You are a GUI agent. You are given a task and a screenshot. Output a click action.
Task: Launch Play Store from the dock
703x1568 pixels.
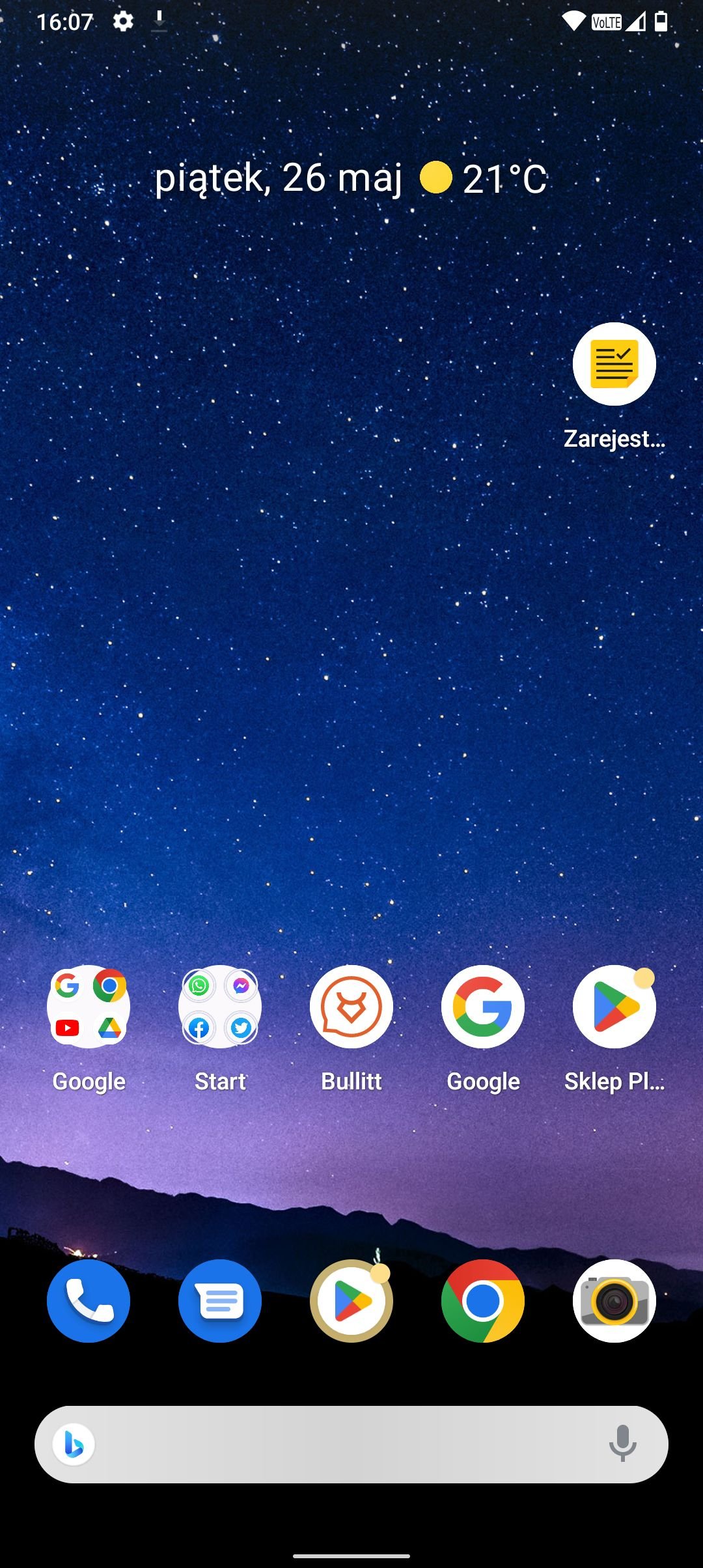pos(351,1301)
